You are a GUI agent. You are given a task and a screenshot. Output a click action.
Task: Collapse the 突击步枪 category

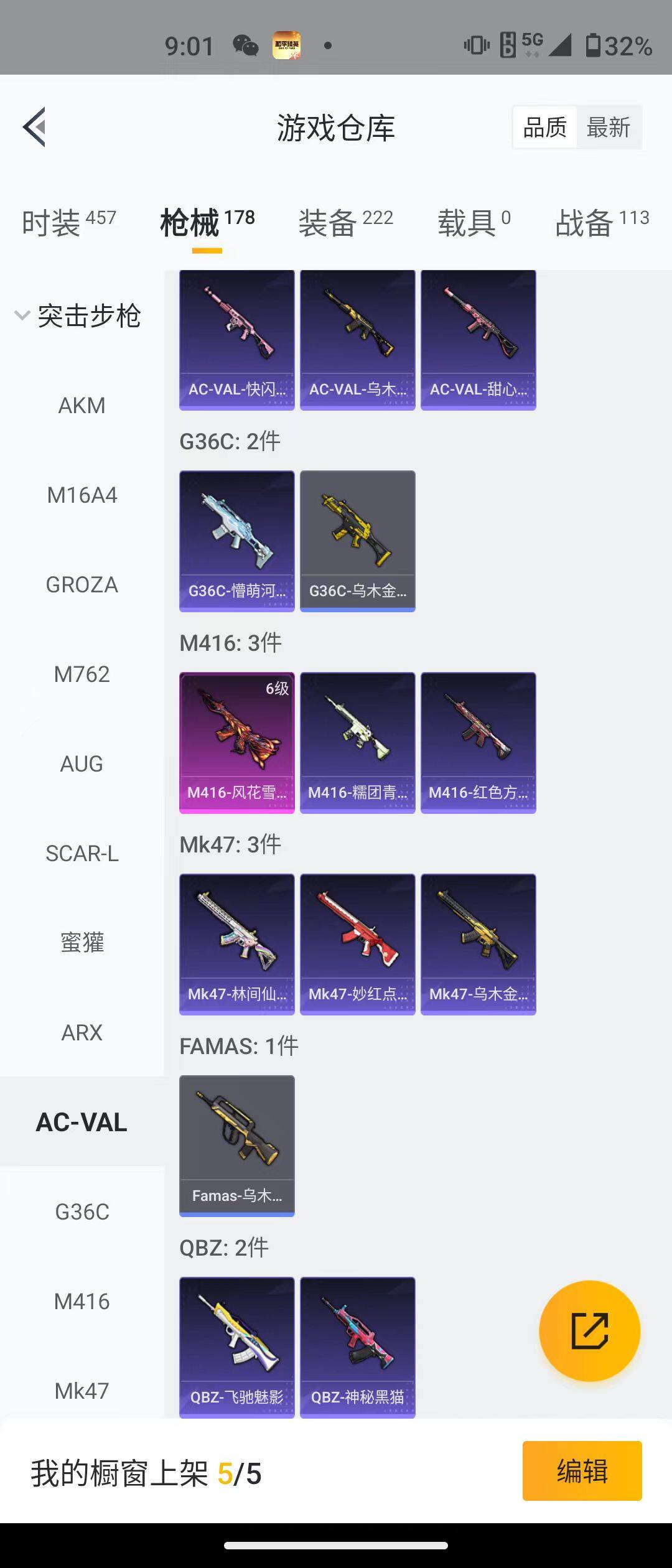pyautogui.click(x=78, y=316)
